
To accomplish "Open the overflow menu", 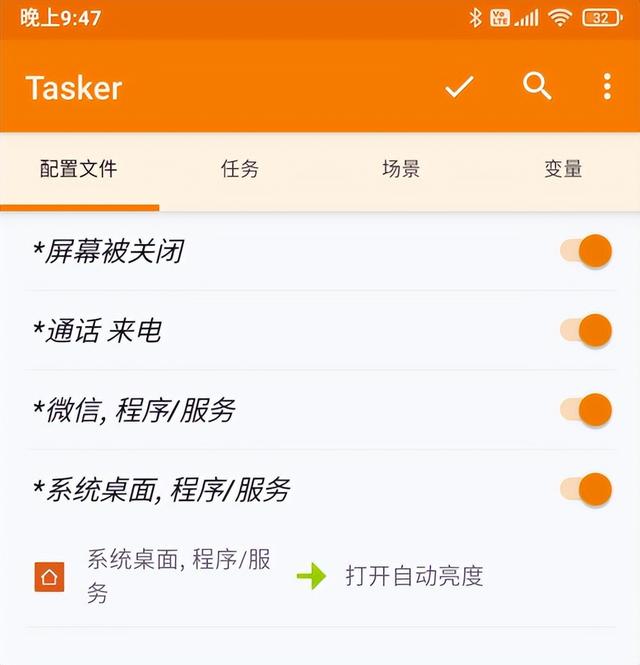I will click(x=607, y=88).
